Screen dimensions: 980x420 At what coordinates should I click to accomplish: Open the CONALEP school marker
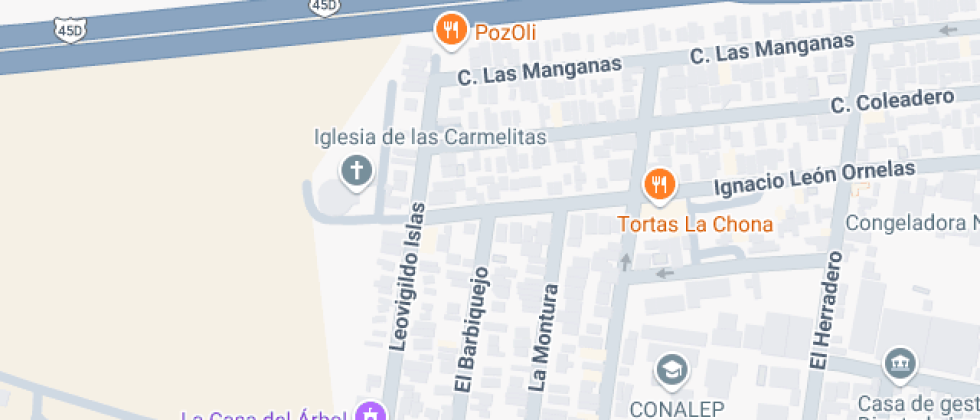(672, 372)
